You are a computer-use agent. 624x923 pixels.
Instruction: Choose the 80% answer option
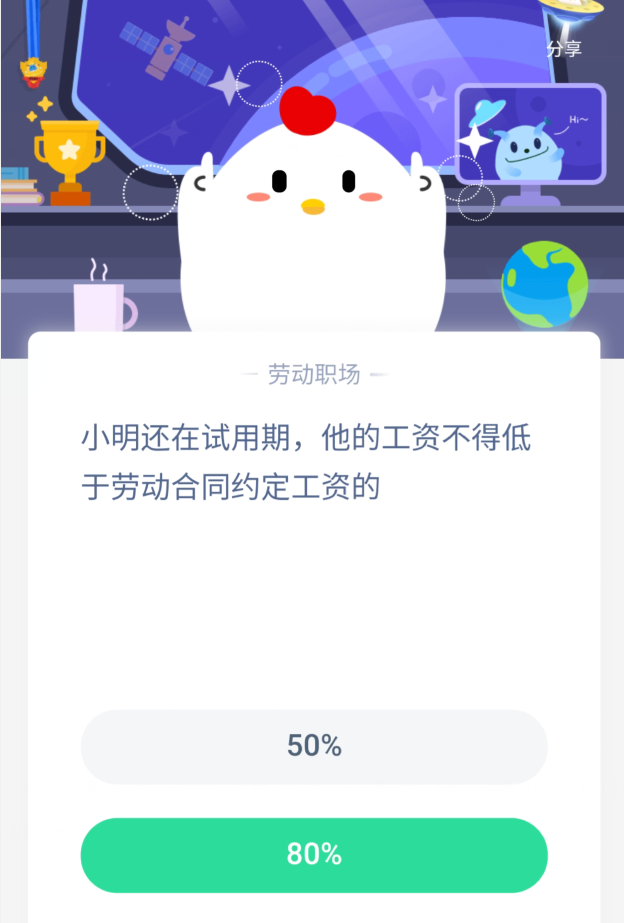point(314,854)
